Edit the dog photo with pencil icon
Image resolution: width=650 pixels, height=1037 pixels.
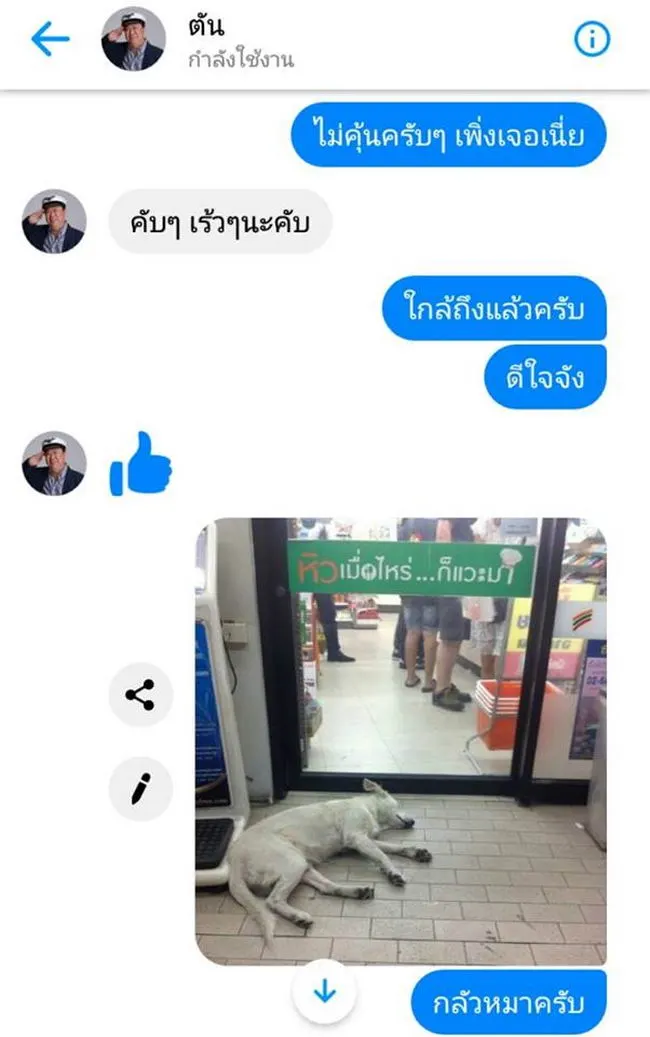click(x=140, y=789)
